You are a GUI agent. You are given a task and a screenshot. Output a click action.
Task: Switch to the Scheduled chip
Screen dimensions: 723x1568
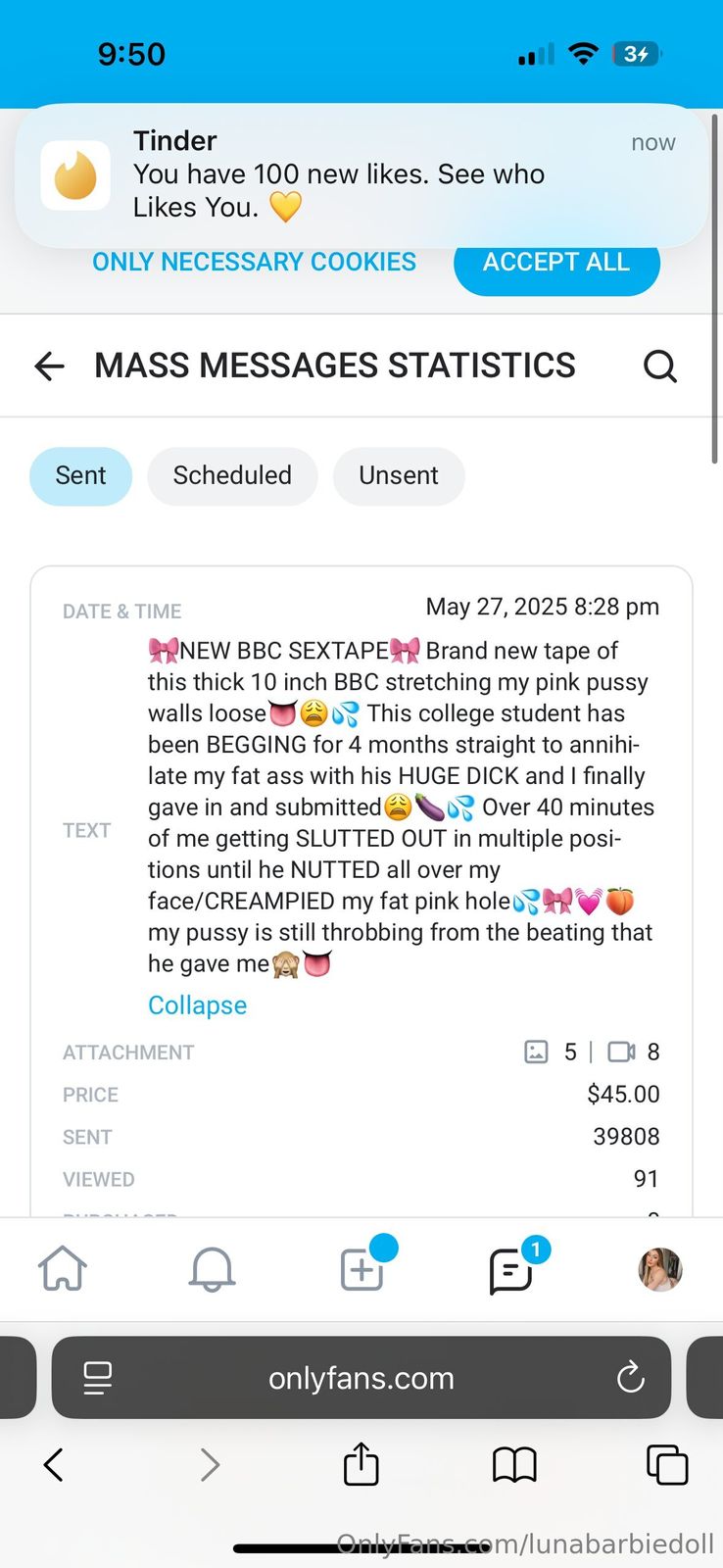tap(232, 476)
